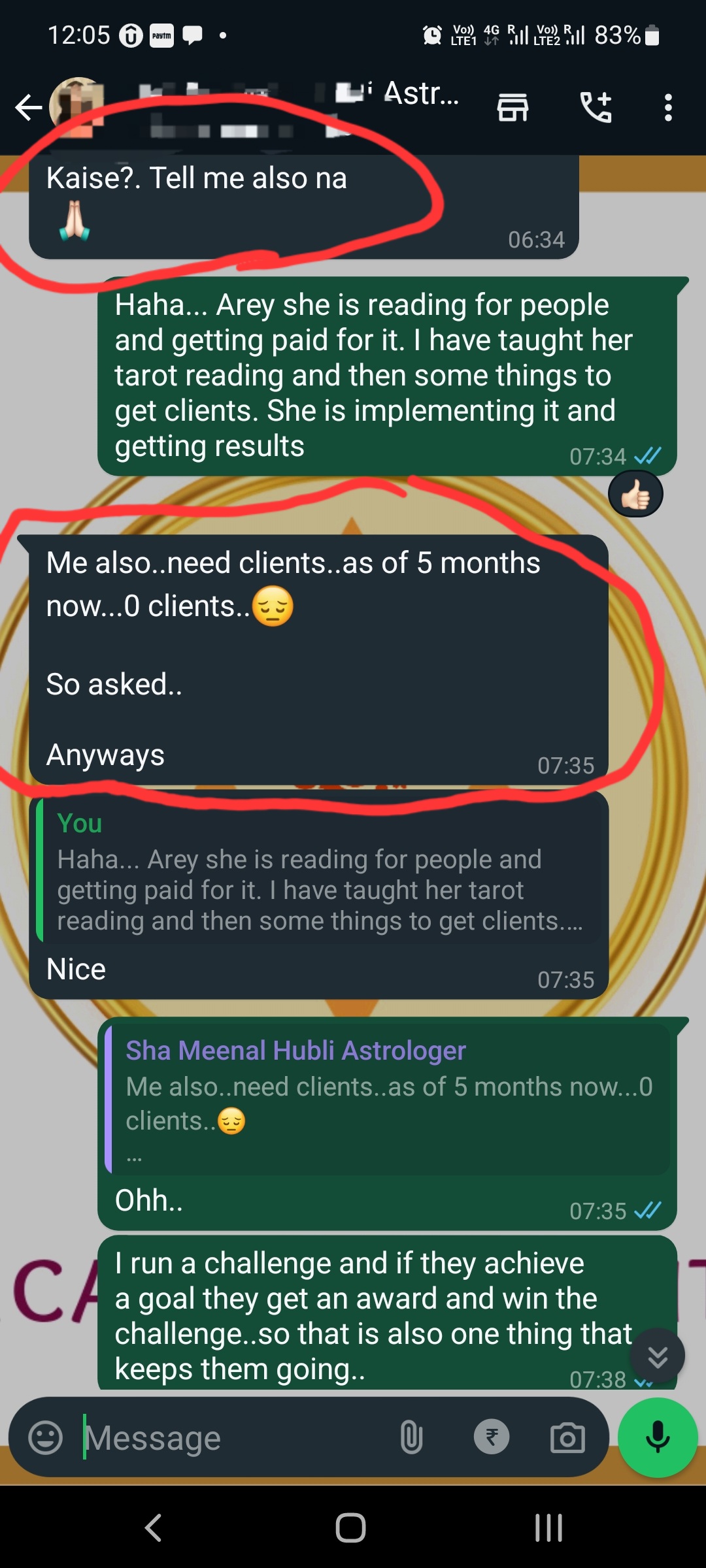Open the recent apps view
Viewport: 706px width, 1568px height.
[x=548, y=1527]
